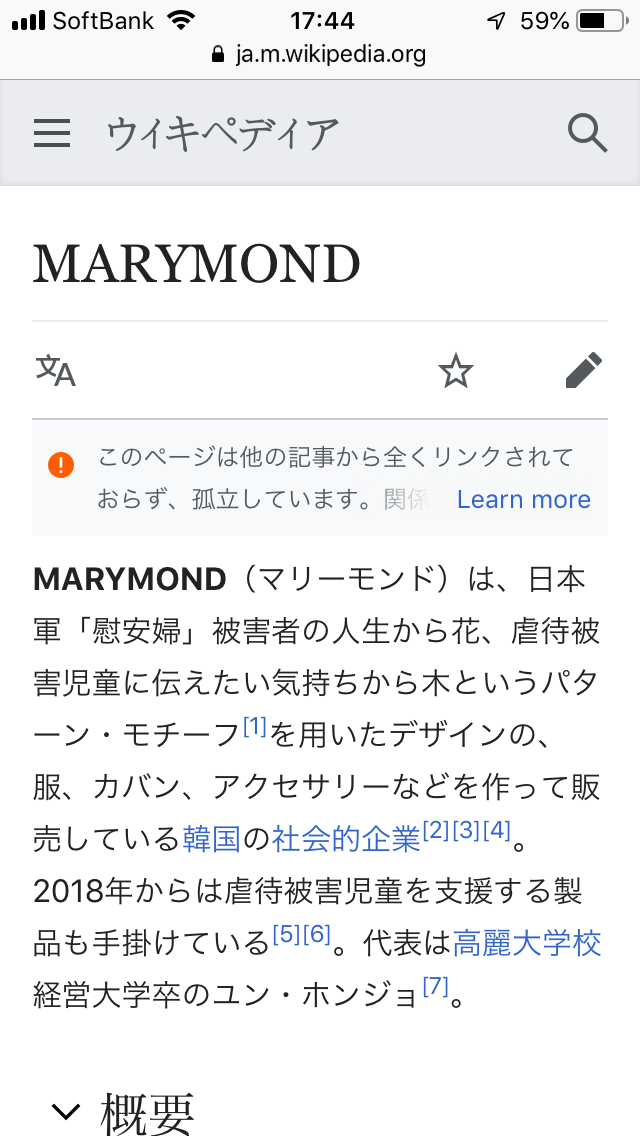Viewport: 640px width, 1136px height.
Task: Tap Learn more on the orphan notice
Action: tap(523, 499)
